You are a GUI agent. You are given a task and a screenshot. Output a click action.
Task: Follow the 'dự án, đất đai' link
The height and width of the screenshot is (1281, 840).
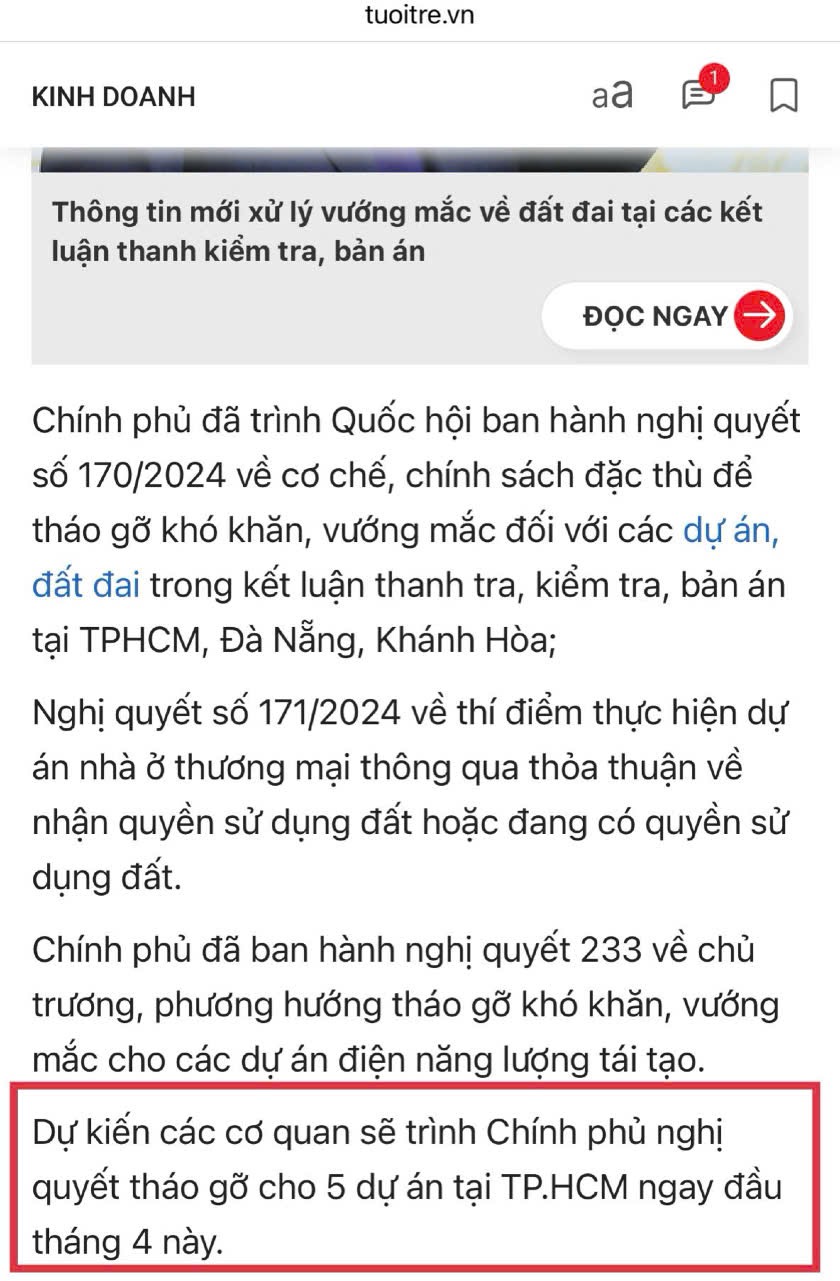[x=729, y=530]
